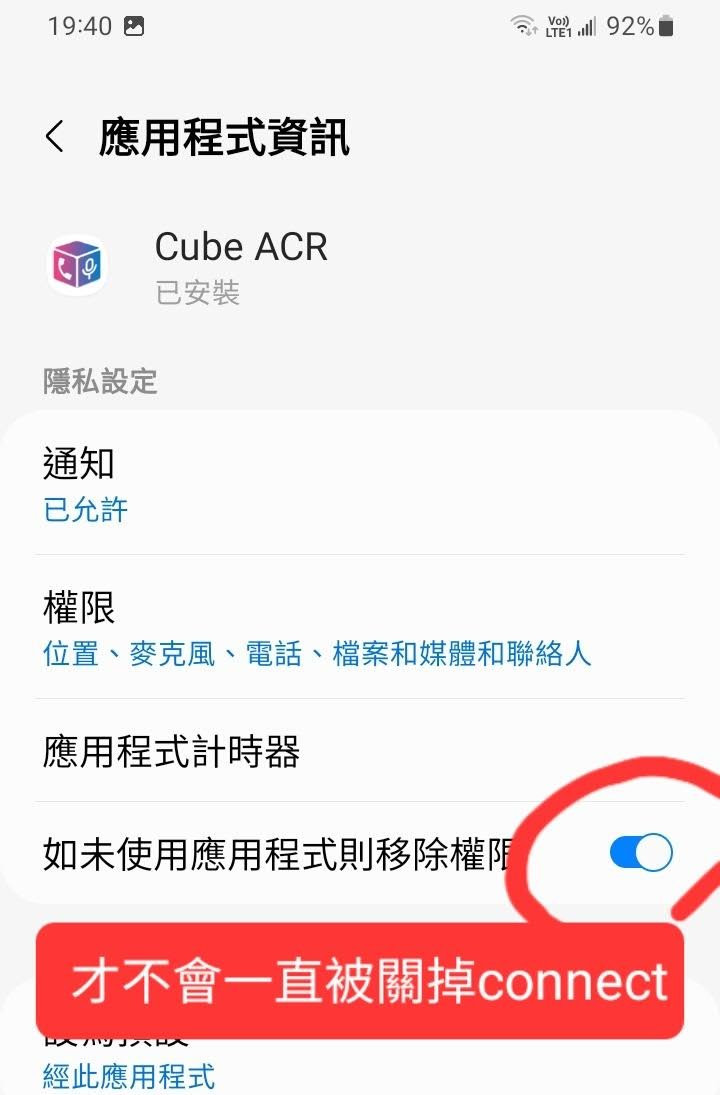This screenshot has height=1095, width=720.
Task: Open 應用程式計時器
Action: point(360,751)
